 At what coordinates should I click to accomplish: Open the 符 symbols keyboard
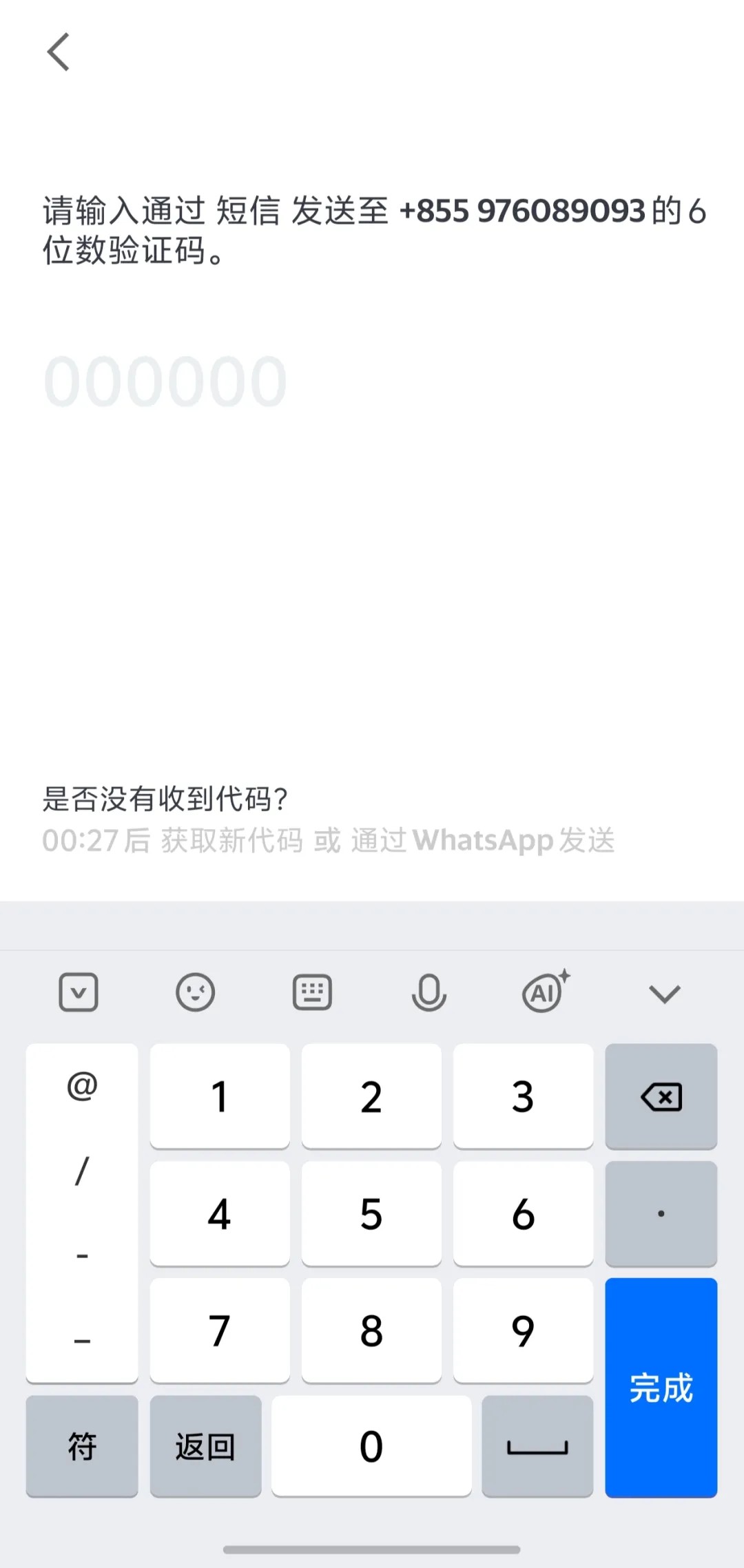click(82, 1446)
